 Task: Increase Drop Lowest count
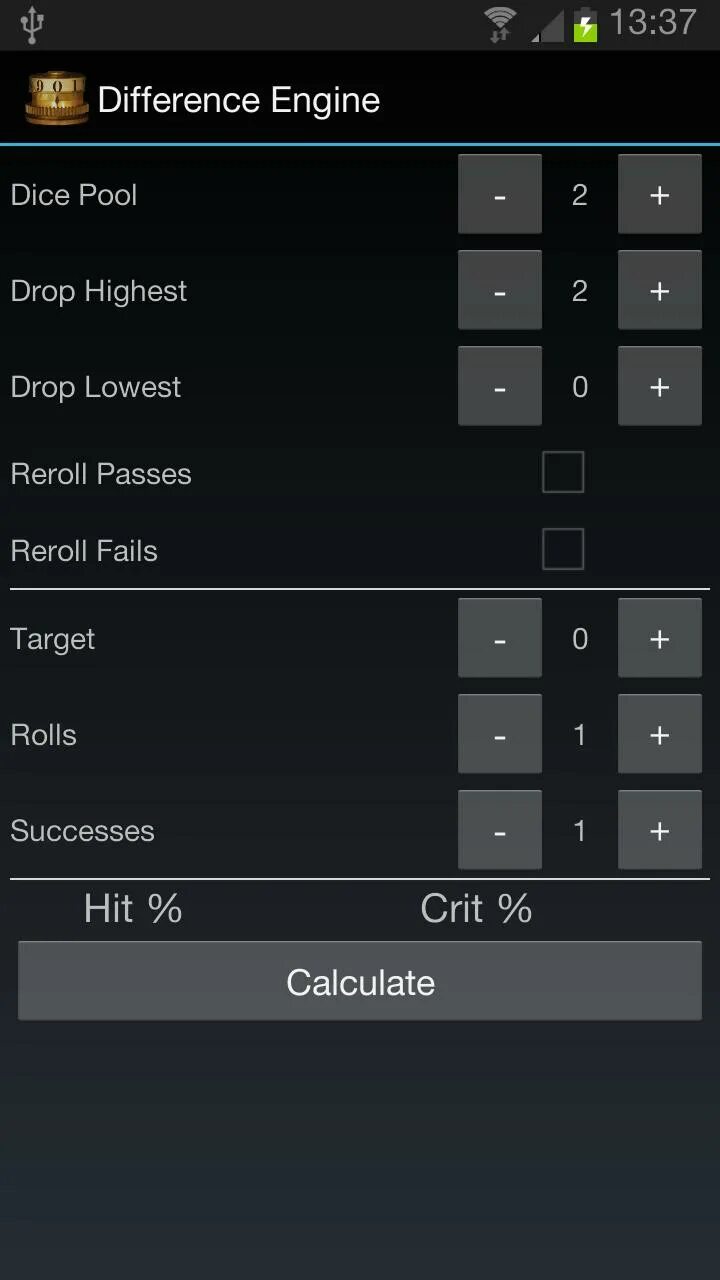coord(659,386)
